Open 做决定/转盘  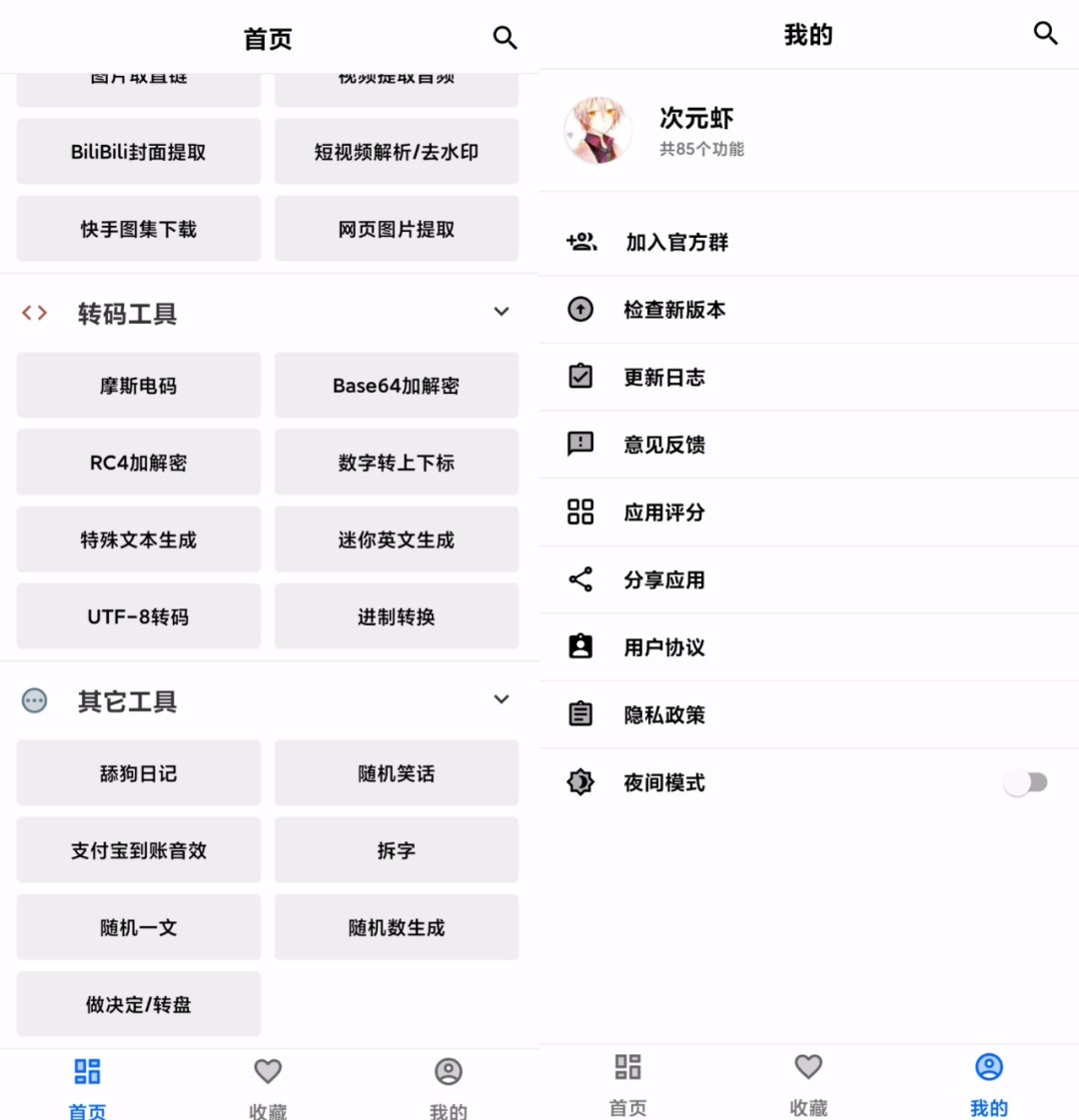pyautogui.click(x=139, y=1004)
